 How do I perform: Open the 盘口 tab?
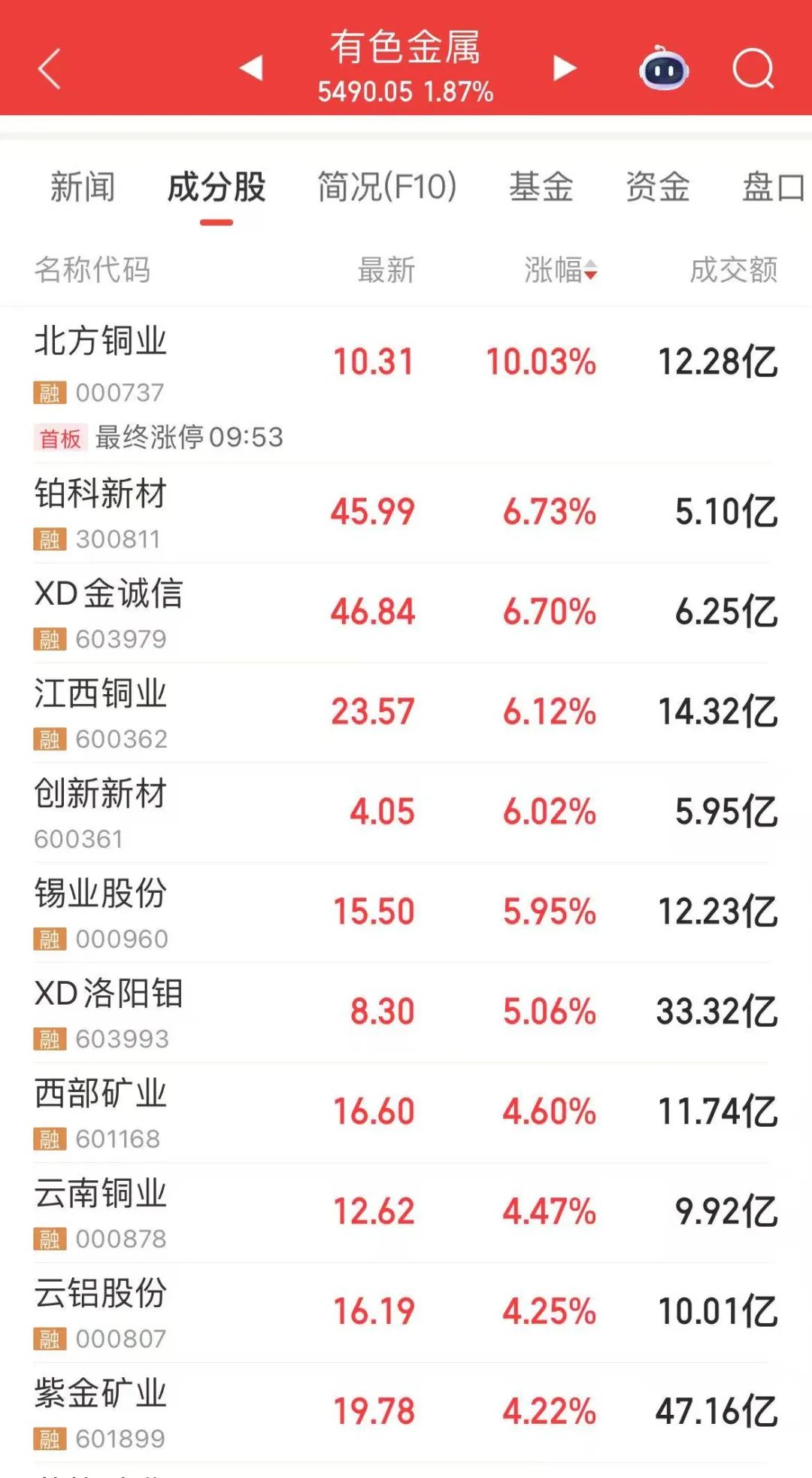click(774, 187)
